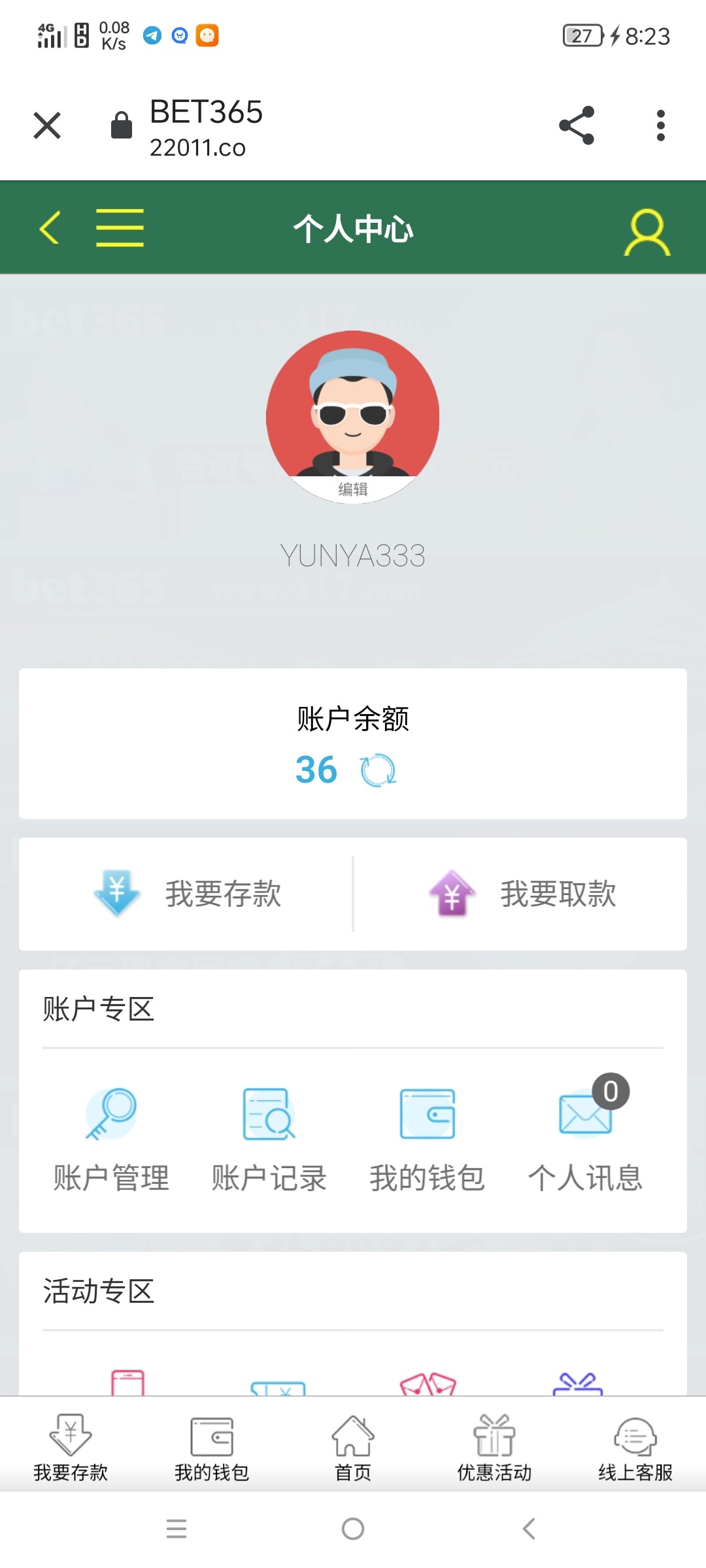This screenshot has width=706, height=1568.
Task: Open 优惠活动 promotions tab
Action: pyautogui.click(x=494, y=1445)
